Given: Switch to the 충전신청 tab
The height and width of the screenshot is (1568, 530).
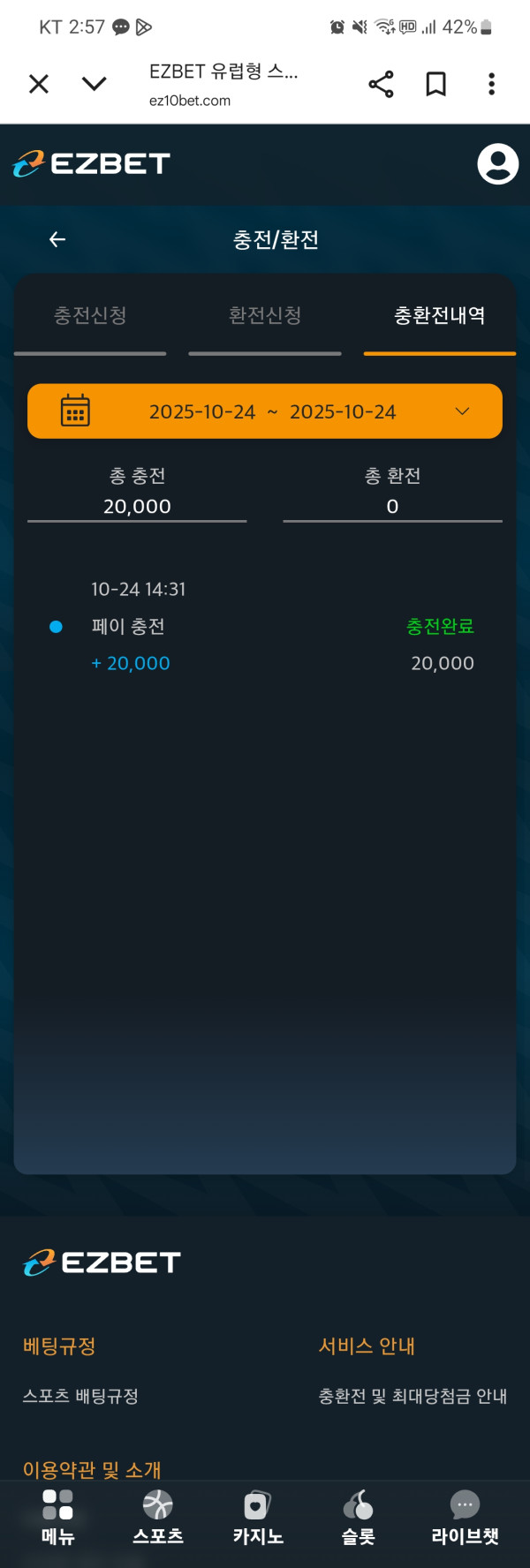Looking at the screenshot, I should click(x=90, y=316).
